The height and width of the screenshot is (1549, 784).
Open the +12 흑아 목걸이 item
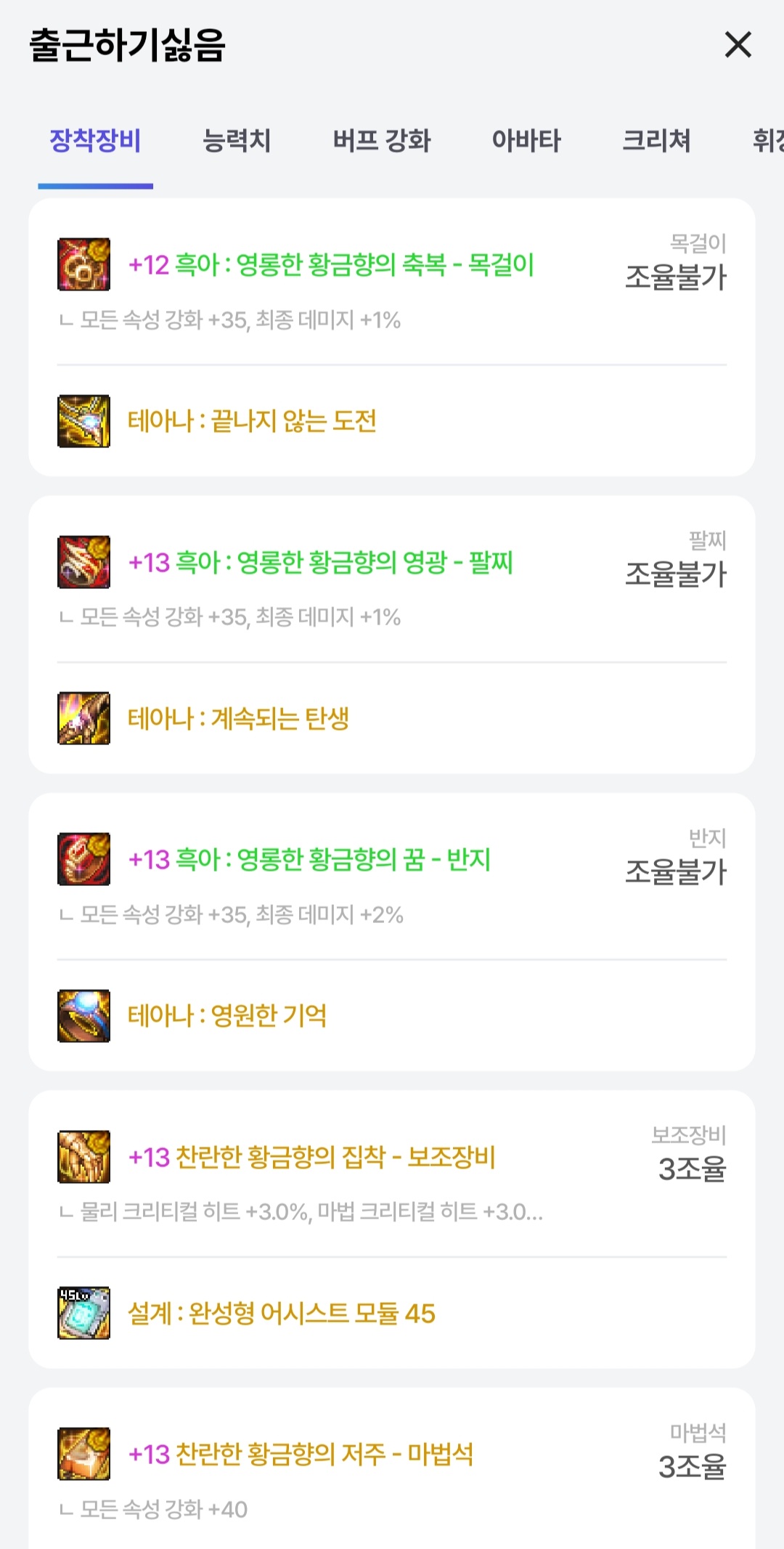point(331,265)
